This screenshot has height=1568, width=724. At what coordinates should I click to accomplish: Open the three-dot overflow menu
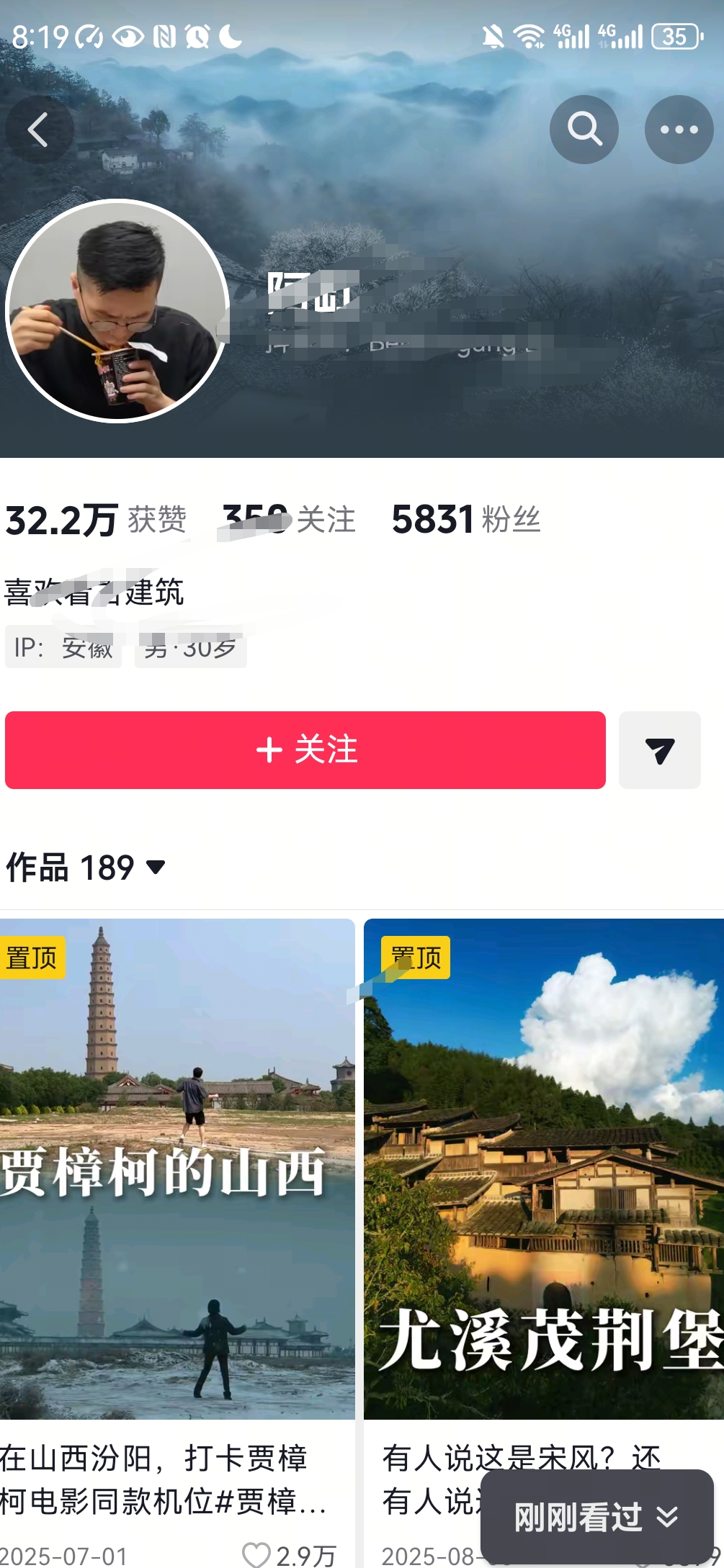click(679, 130)
